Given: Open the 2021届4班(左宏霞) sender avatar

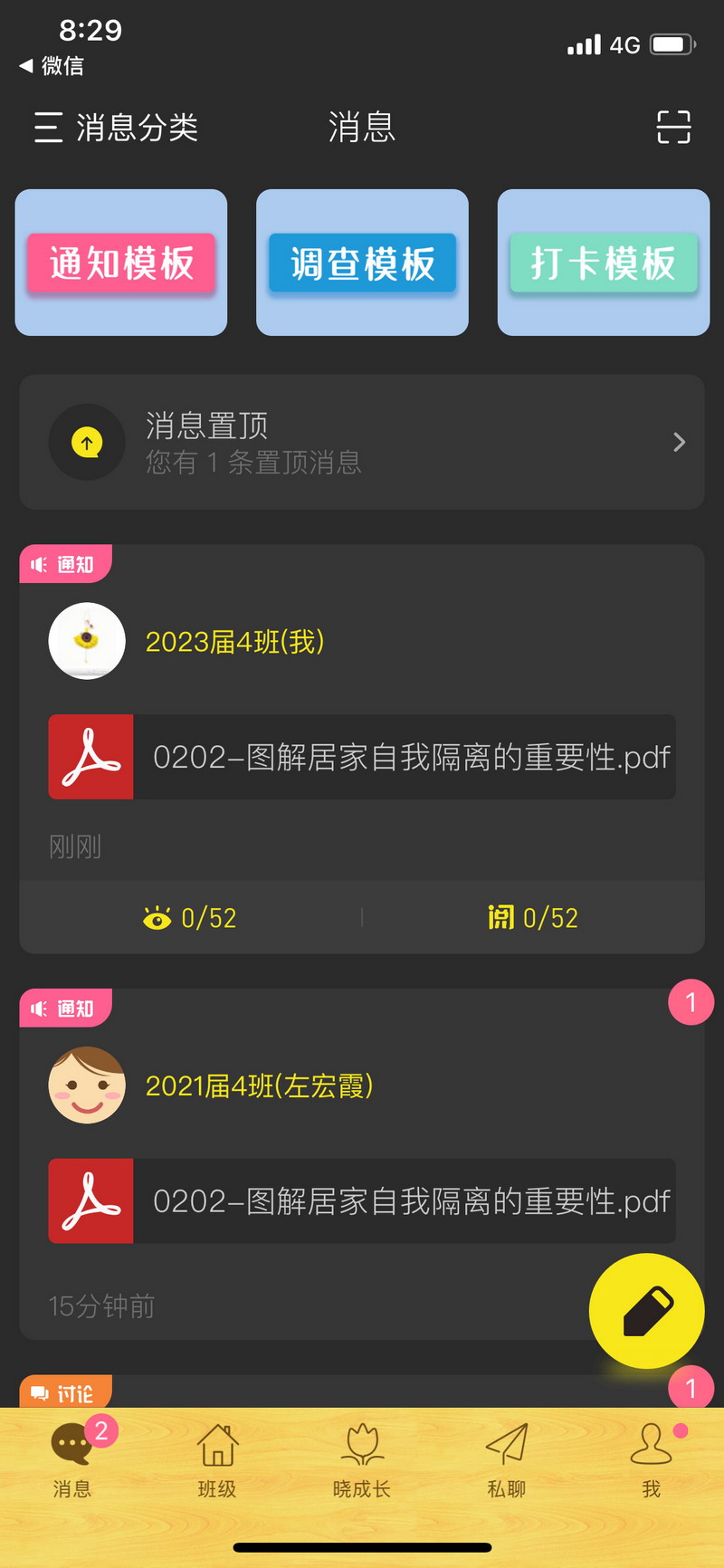Looking at the screenshot, I should pyautogui.click(x=87, y=1085).
